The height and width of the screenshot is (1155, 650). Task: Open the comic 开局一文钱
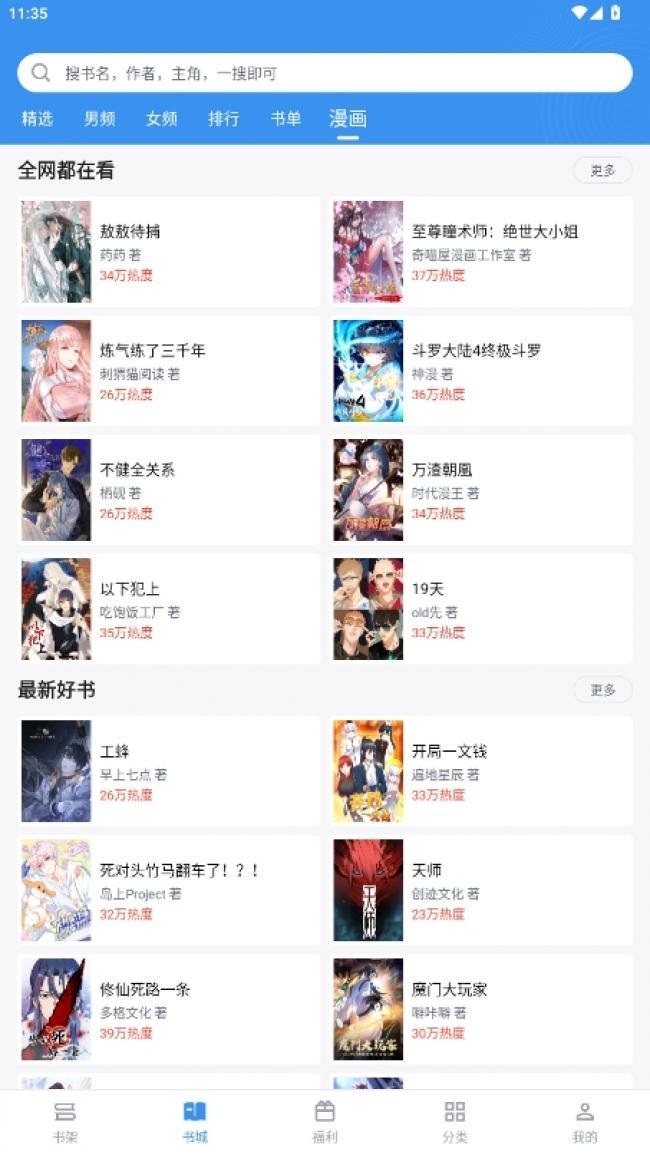pos(481,771)
